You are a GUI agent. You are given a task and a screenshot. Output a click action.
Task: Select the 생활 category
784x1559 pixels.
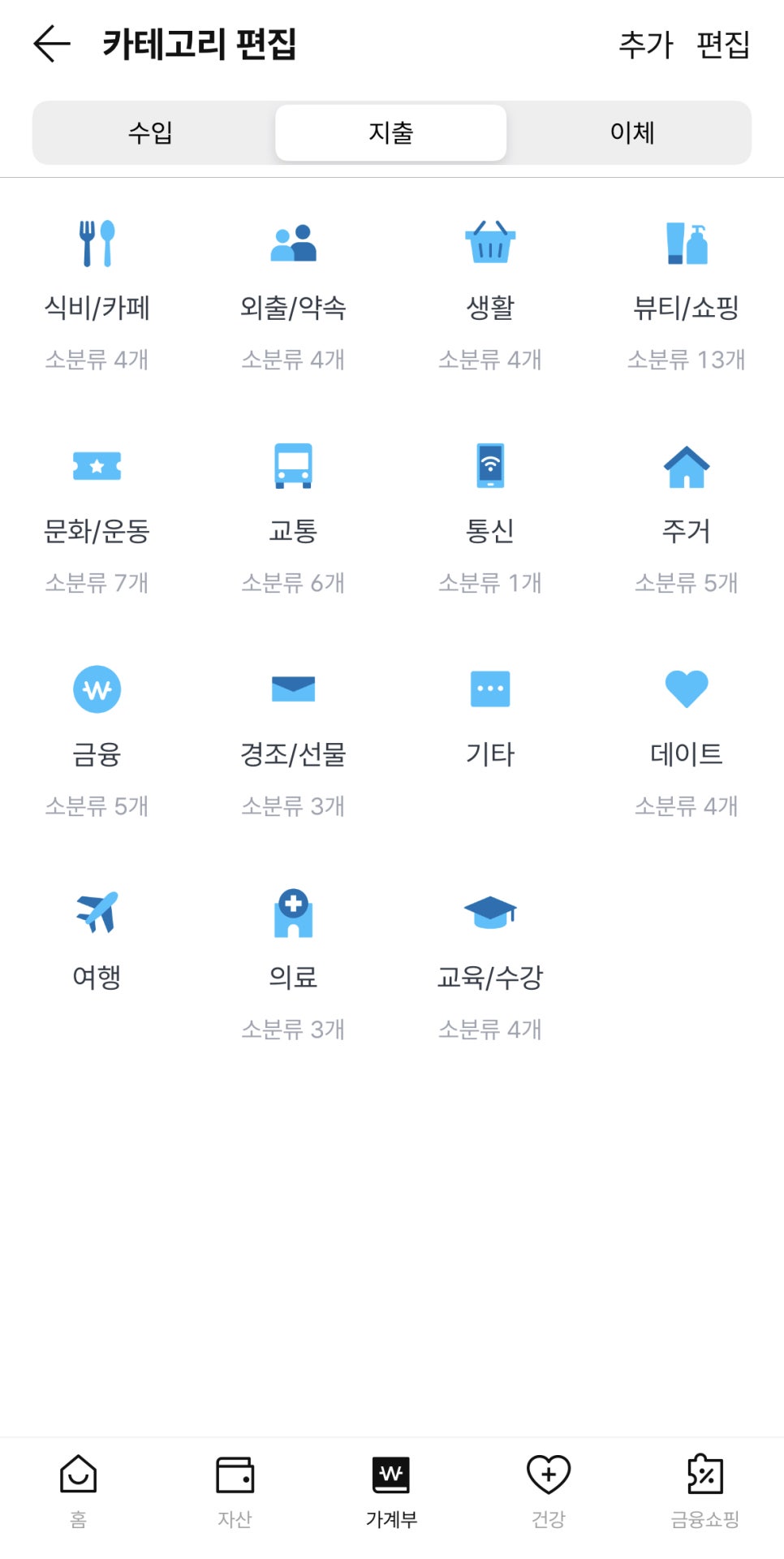pyautogui.click(x=490, y=296)
